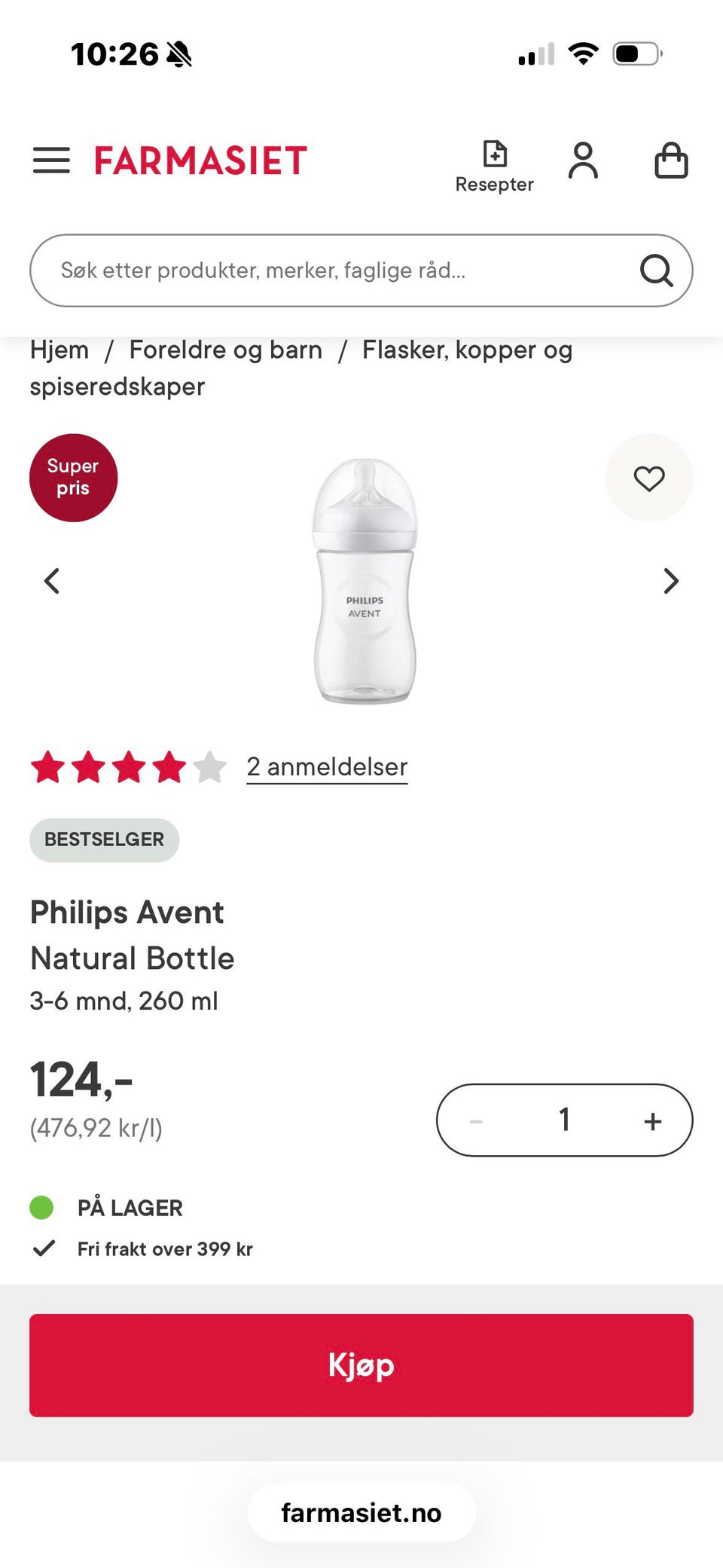Open the hamburger menu
Image resolution: width=723 pixels, height=1568 pixels.
tap(51, 160)
